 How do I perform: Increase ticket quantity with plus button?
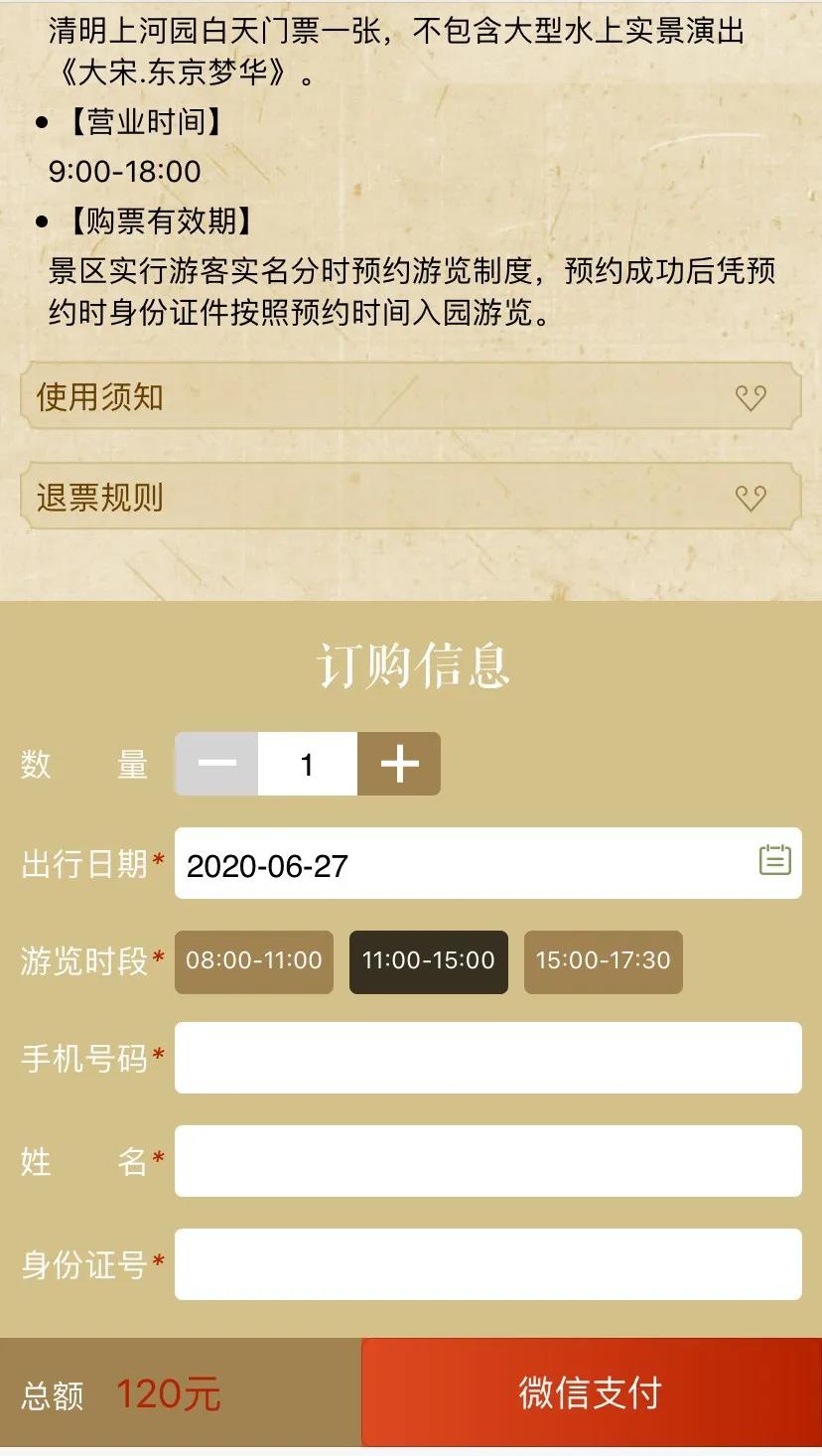pyautogui.click(x=399, y=764)
